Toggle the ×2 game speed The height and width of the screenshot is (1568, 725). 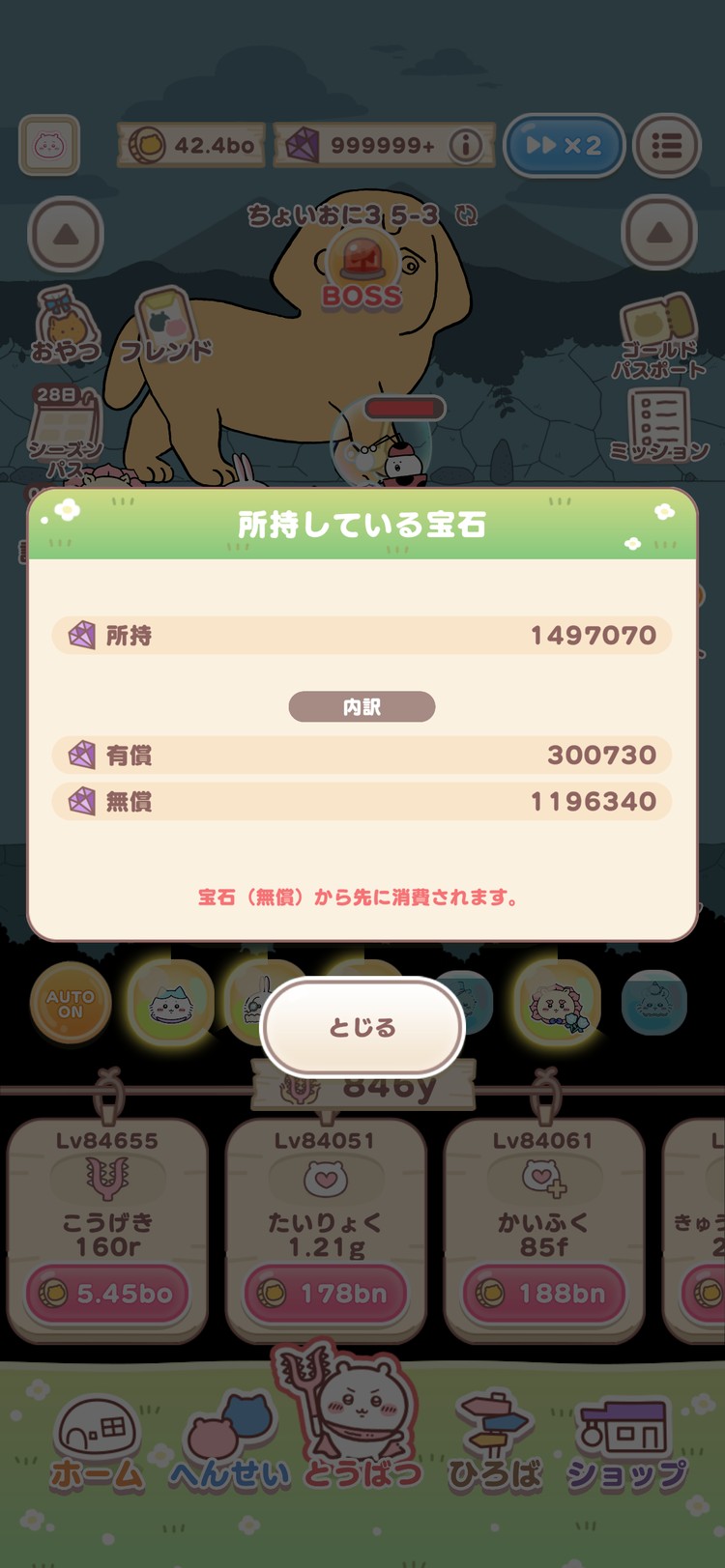[565, 145]
